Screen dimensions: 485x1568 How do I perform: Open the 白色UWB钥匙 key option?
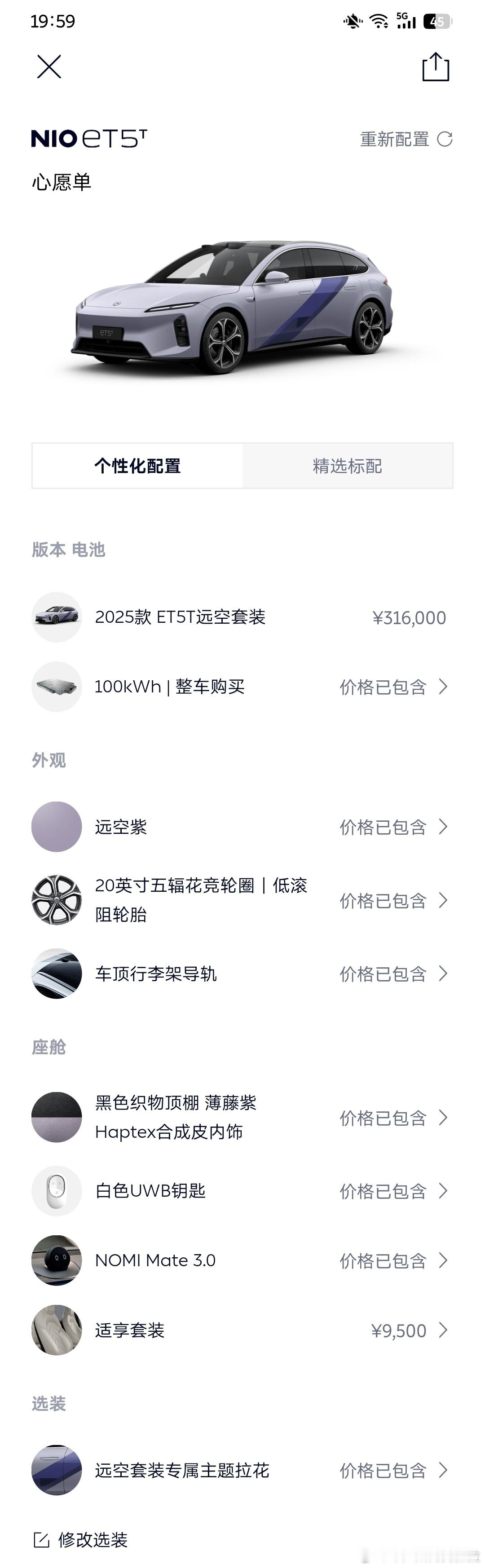click(x=242, y=1191)
